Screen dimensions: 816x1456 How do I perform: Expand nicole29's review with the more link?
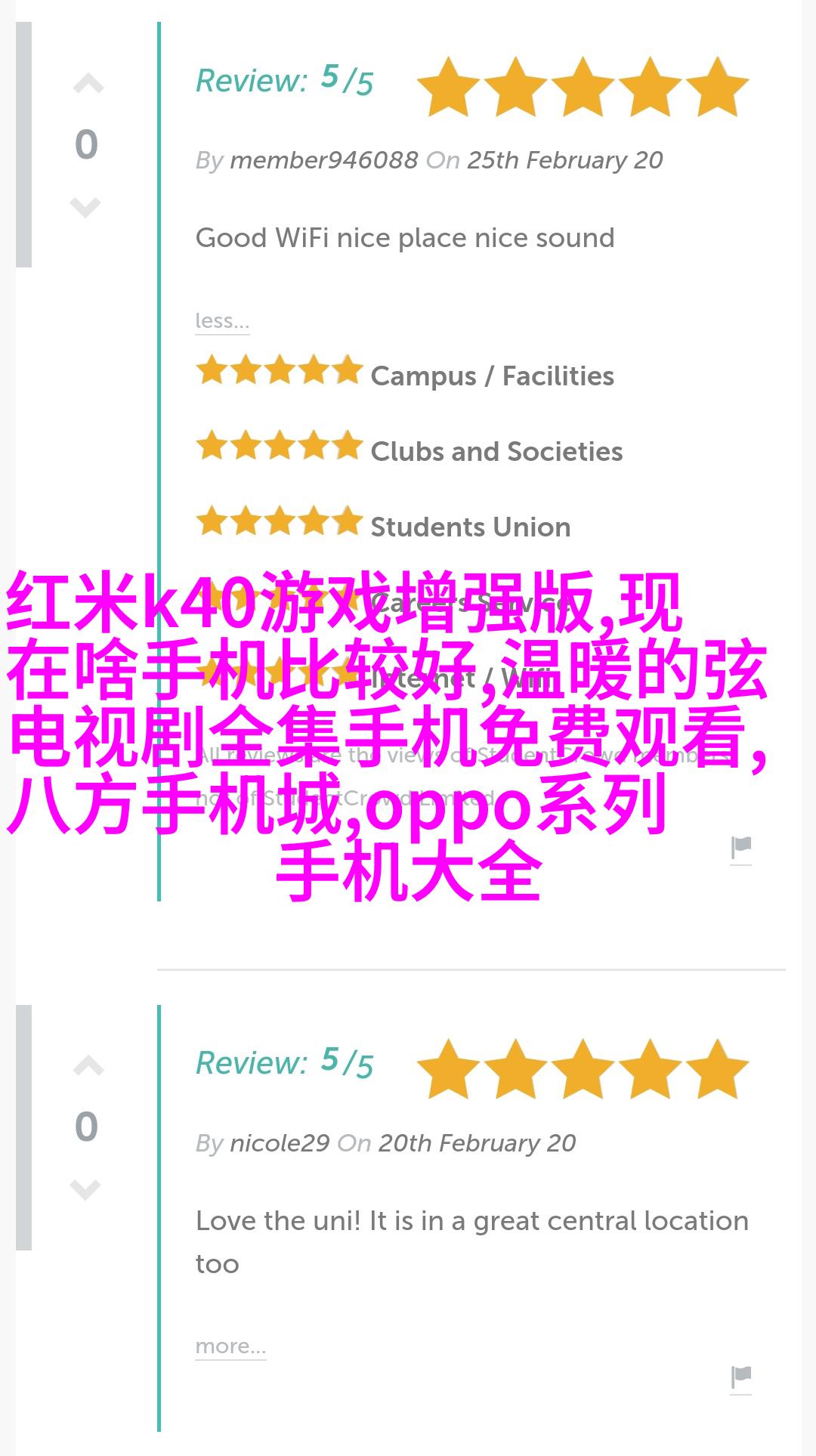[x=230, y=1346]
